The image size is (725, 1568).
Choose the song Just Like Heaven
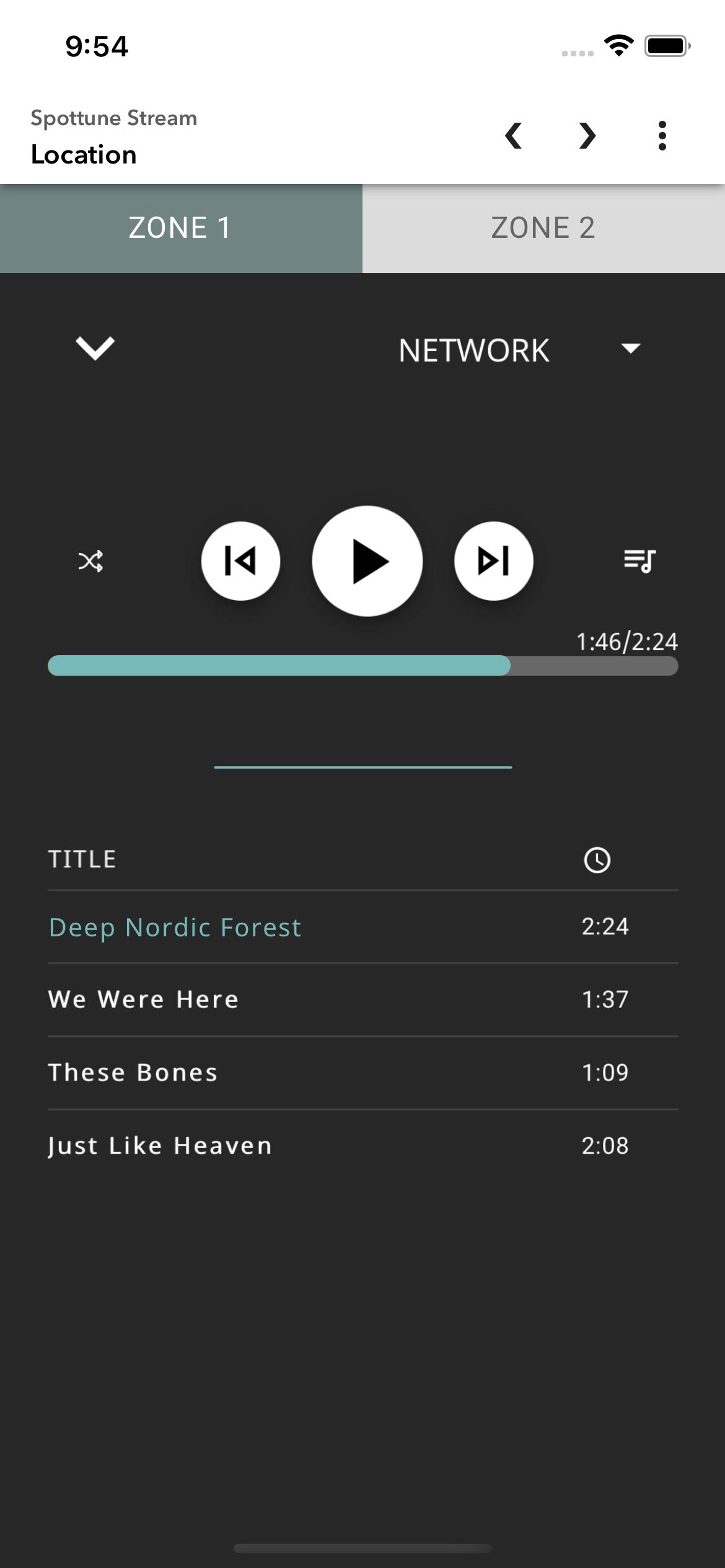(160, 1146)
